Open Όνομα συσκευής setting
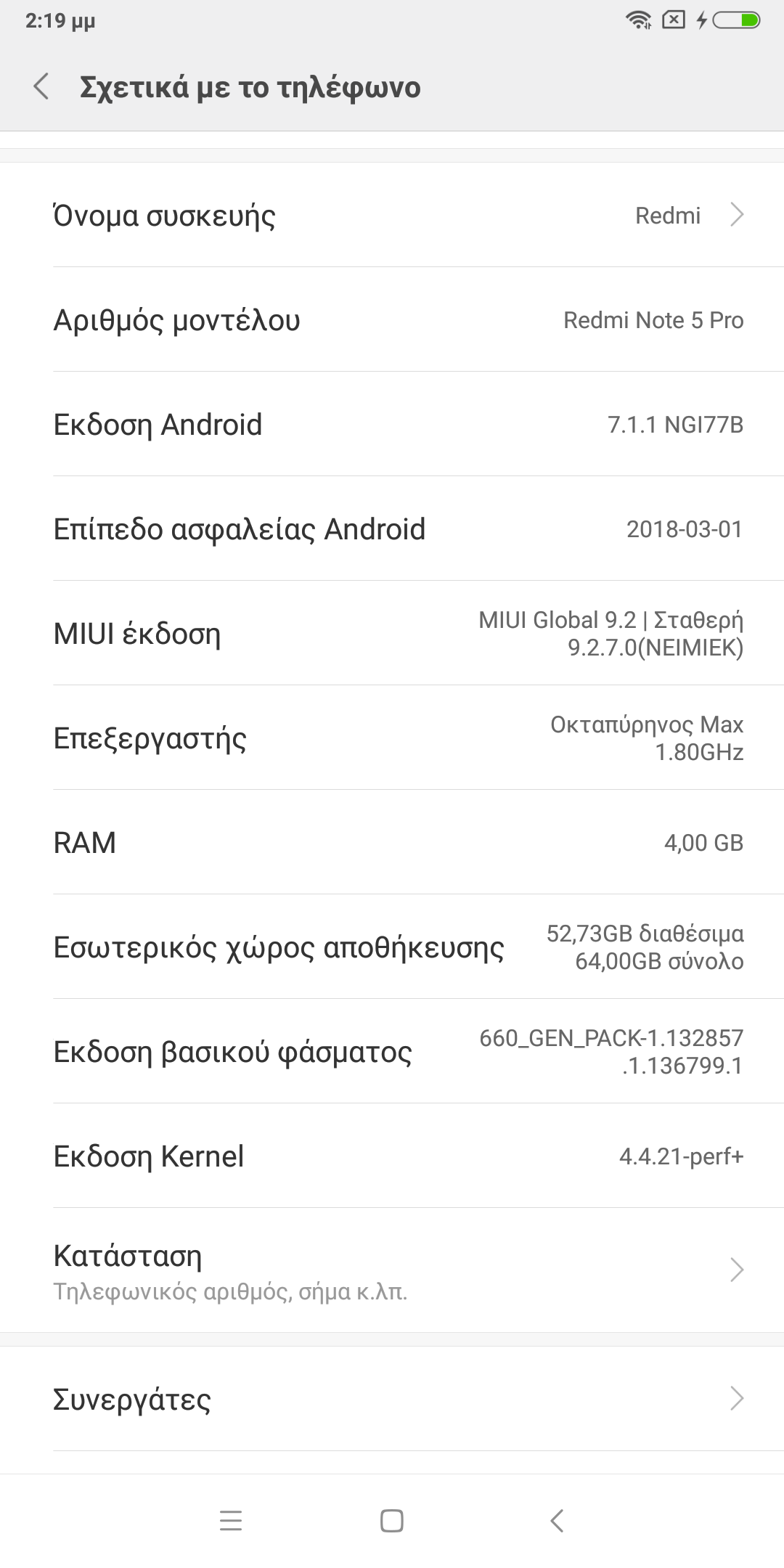Viewport: 784px width, 1568px height. point(392,215)
